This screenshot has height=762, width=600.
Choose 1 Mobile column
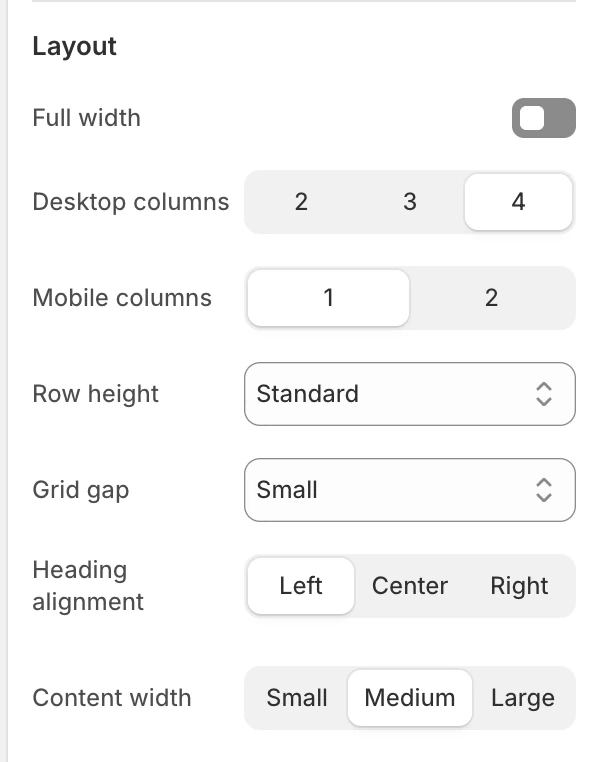[328, 298]
